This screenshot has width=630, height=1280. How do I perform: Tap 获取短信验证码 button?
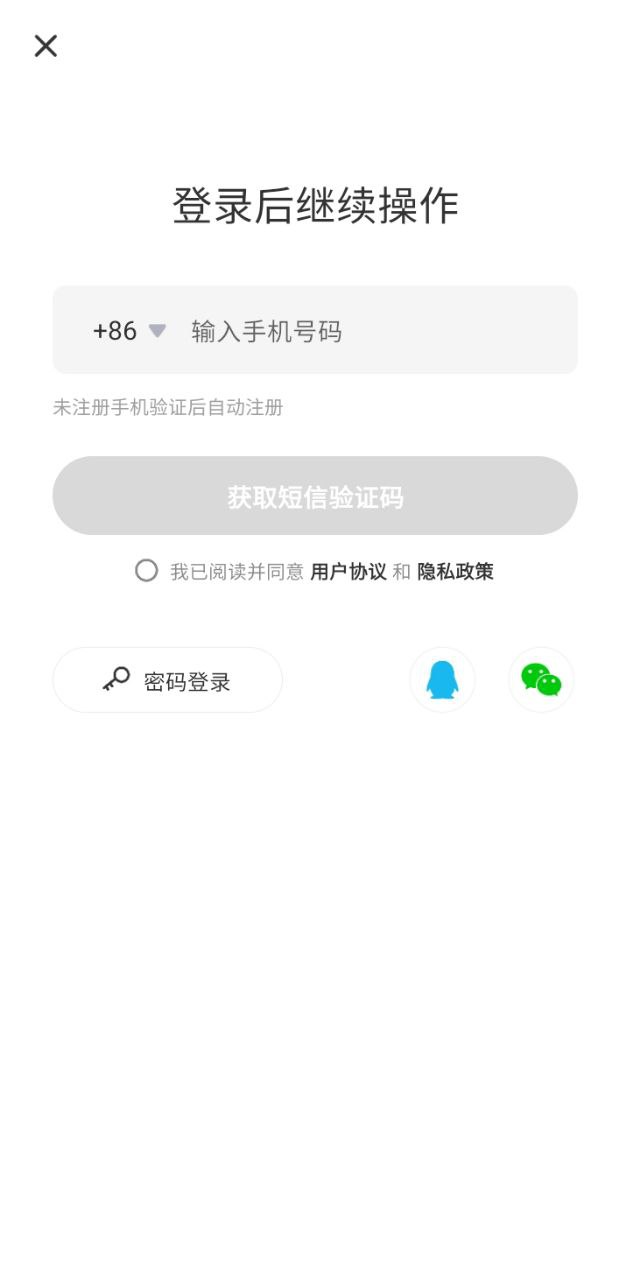[315, 496]
